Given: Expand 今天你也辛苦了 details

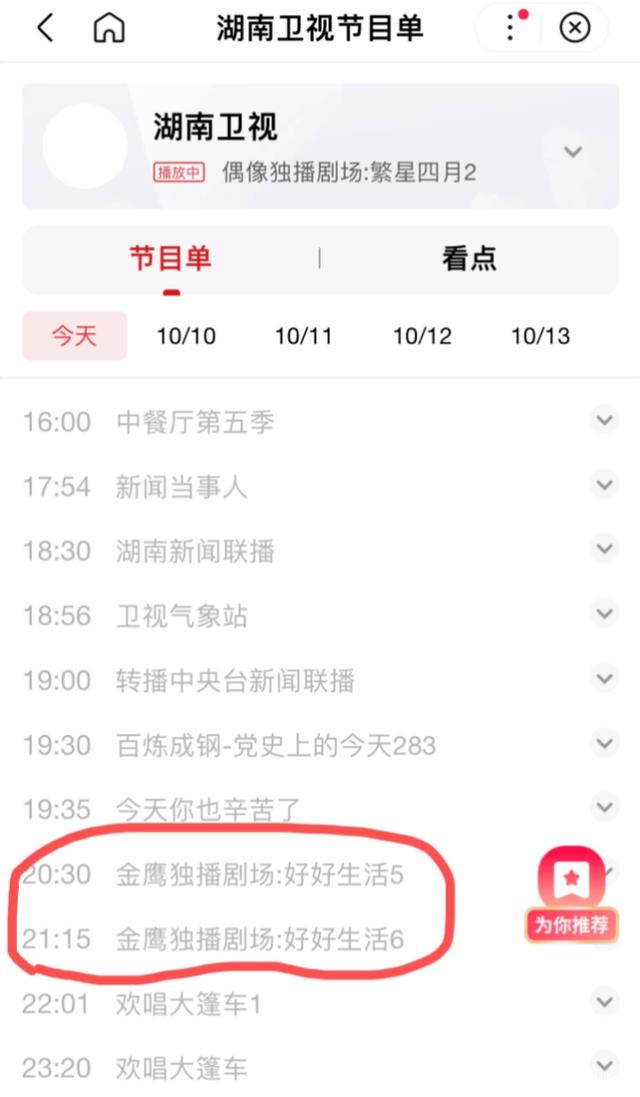Looking at the screenshot, I should [604, 807].
